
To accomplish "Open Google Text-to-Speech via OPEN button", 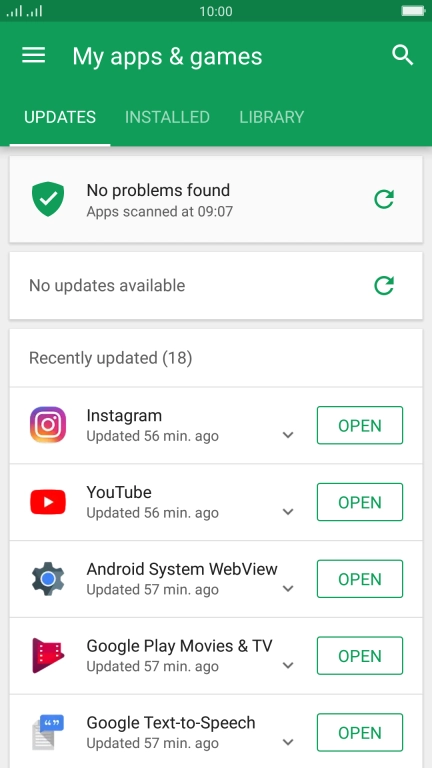I will pyautogui.click(x=360, y=733).
